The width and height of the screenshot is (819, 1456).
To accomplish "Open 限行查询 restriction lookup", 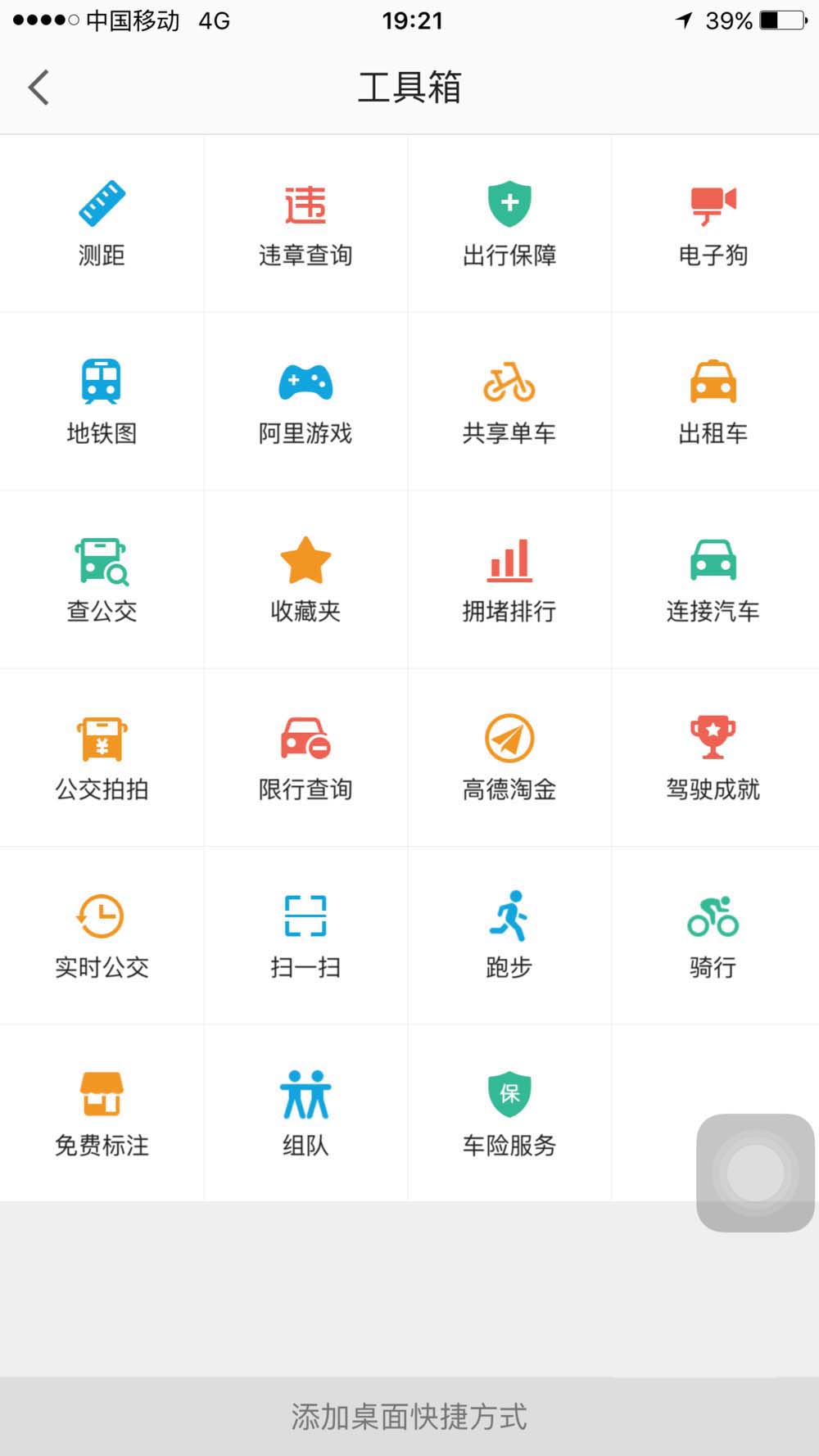I will (x=305, y=757).
